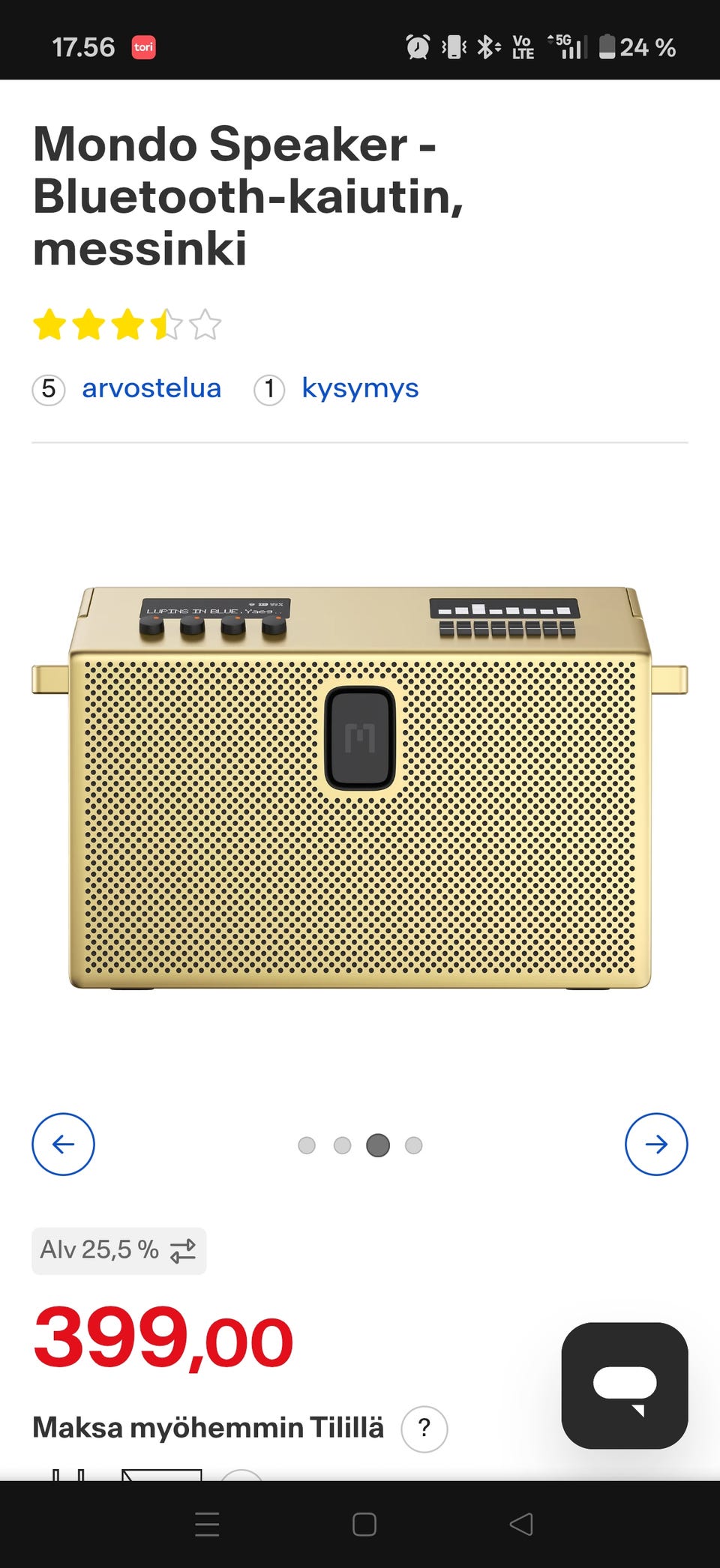Open the Mondo Speaker product image
Viewport: 720px width, 1568px height.
click(x=360, y=787)
